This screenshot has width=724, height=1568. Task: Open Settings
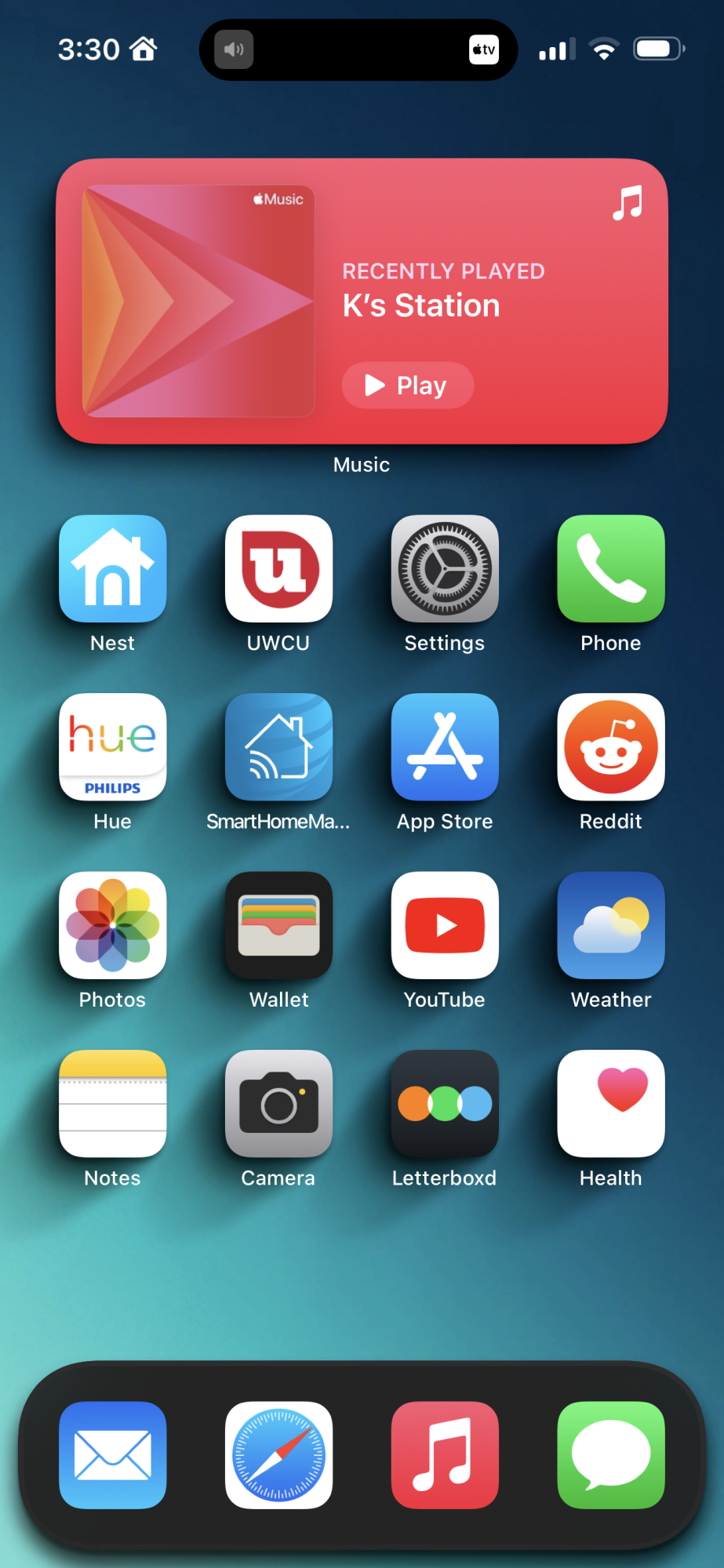tap(445, 568)
